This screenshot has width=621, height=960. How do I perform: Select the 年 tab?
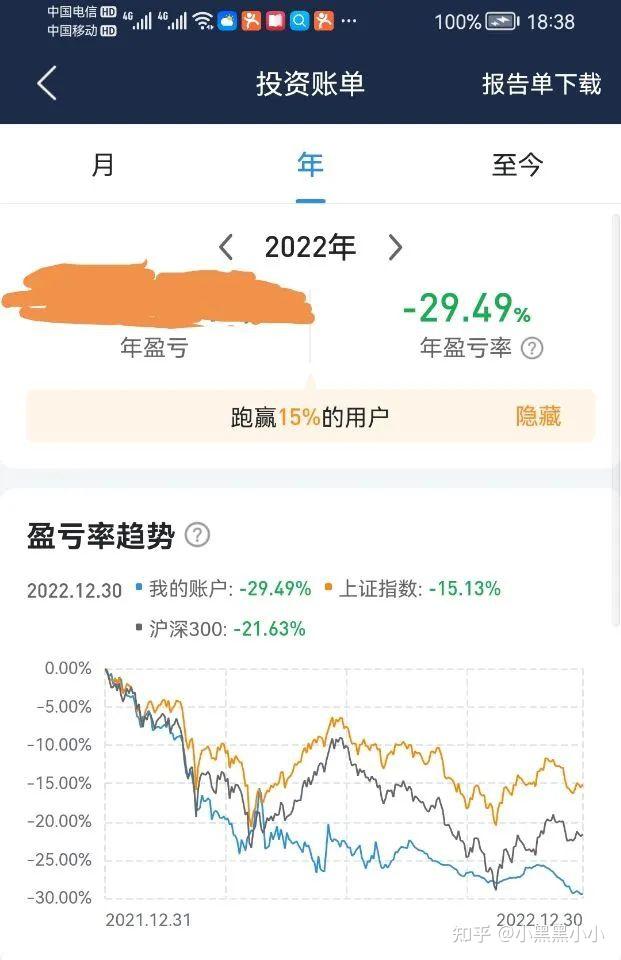pos(310,165)
